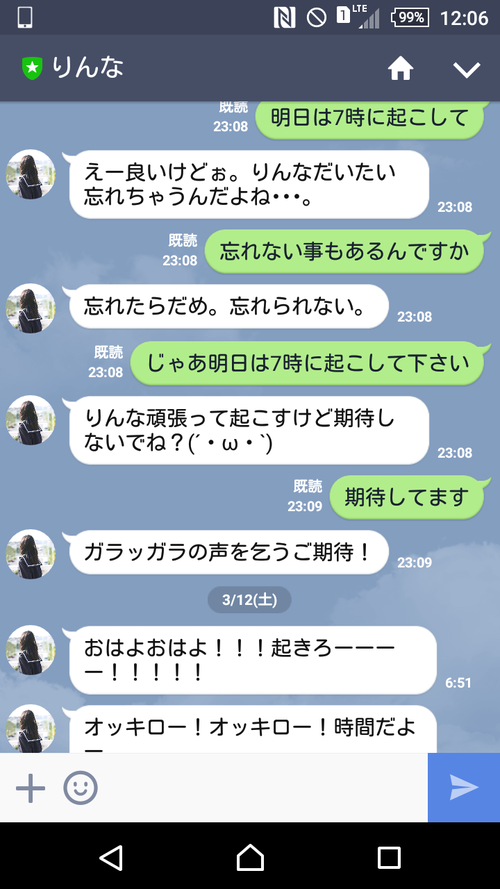Expand the chat menu with the down chevron

(x=467, y=70)
